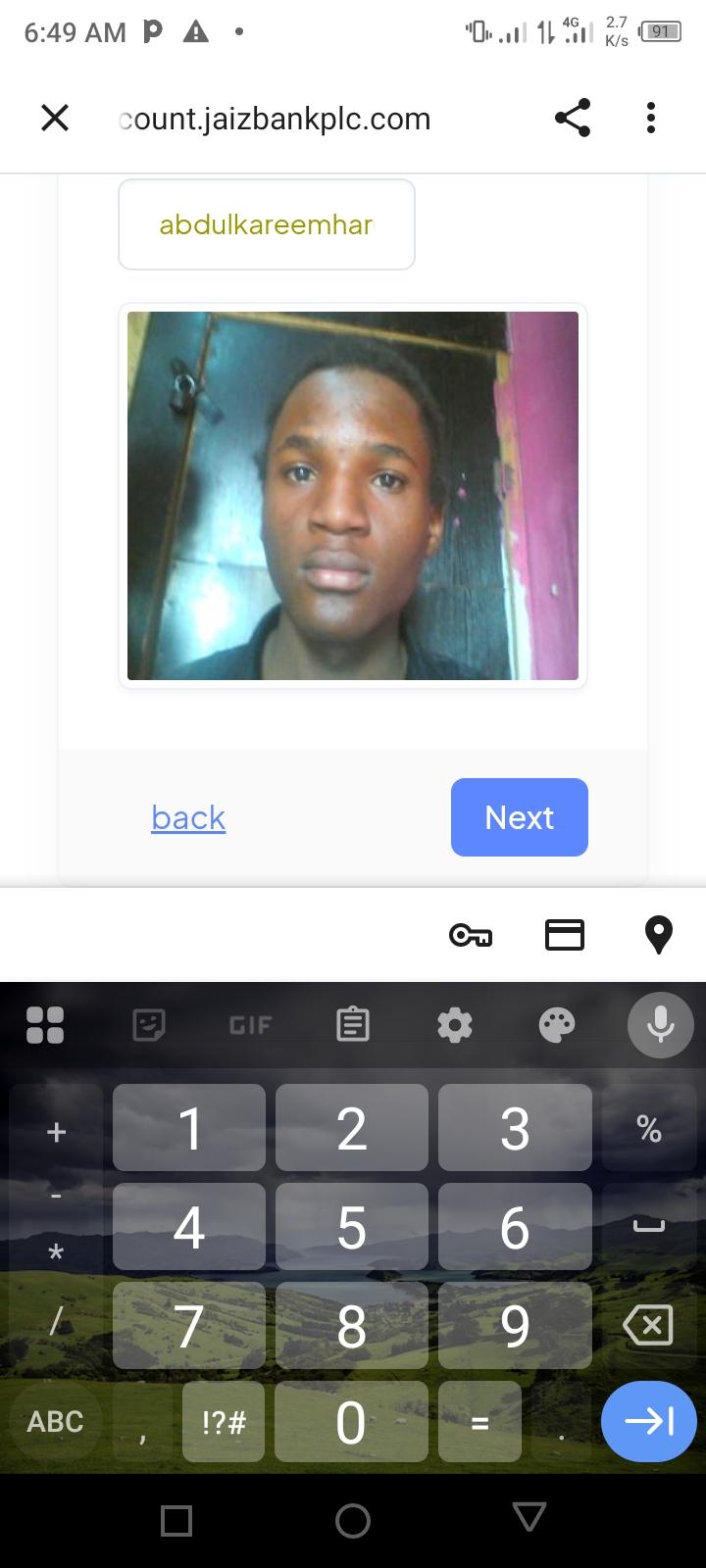
Task: Open the keyboard tools grid menu
Action: pos(45,1025)
